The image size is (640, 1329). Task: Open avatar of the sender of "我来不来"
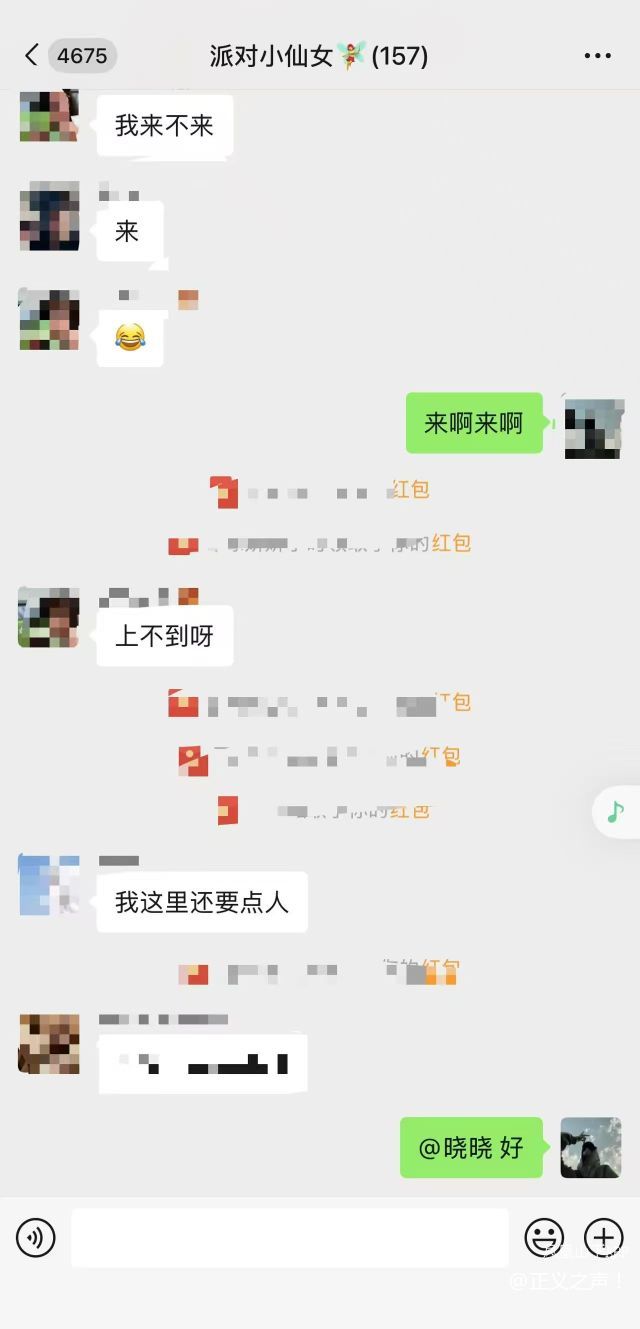coord(49,116)
